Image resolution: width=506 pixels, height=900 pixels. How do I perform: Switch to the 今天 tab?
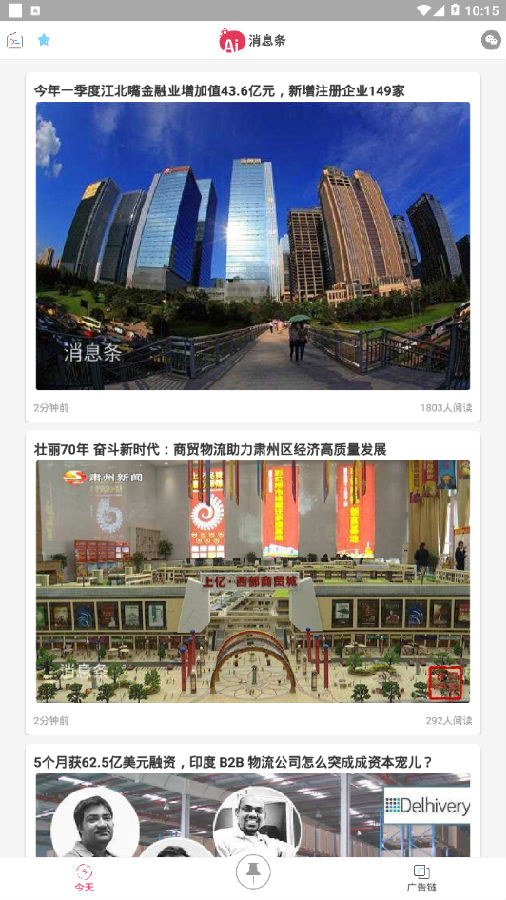[x=84, y=878]
